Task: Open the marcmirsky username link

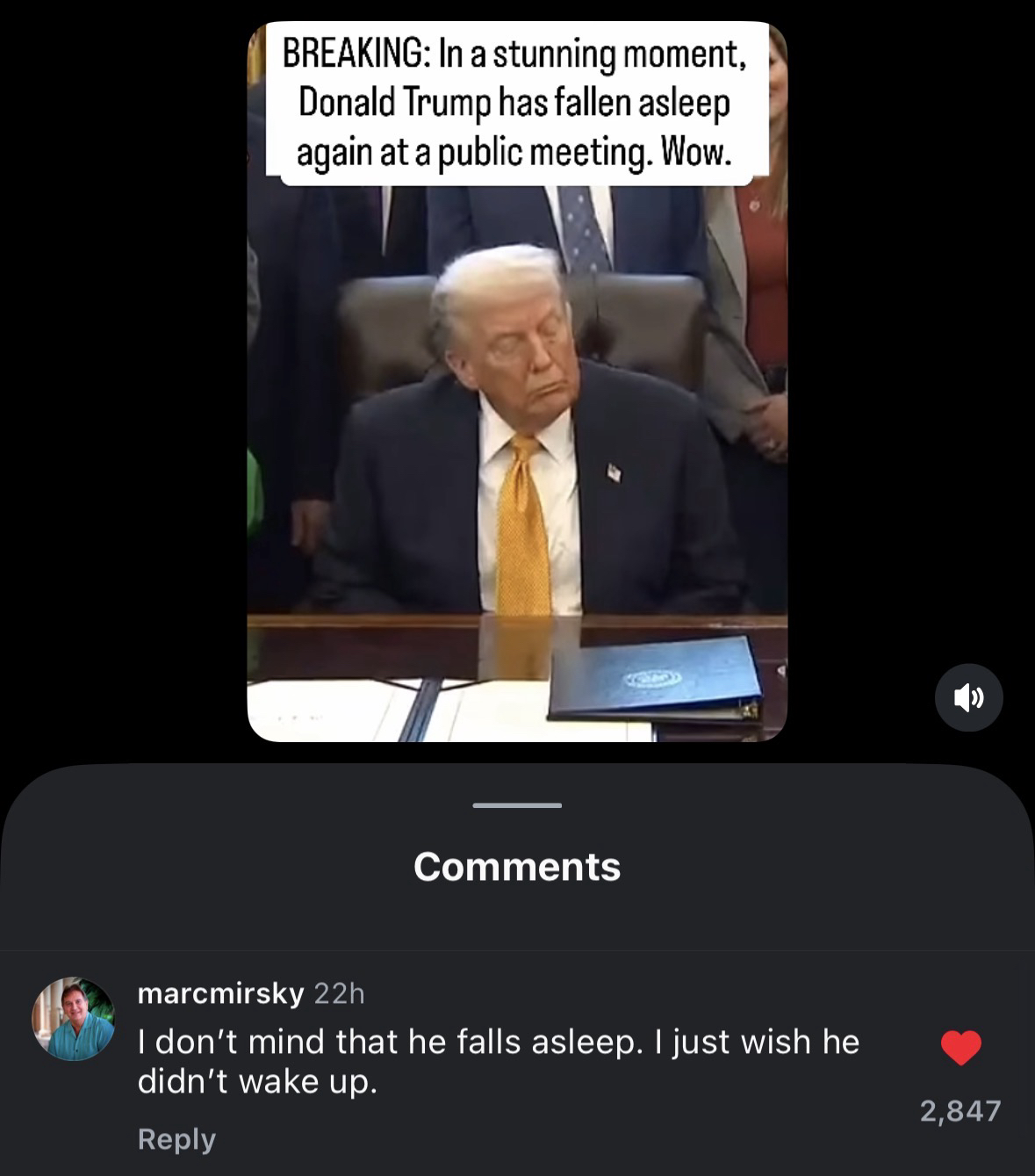Action: (220, 993)
